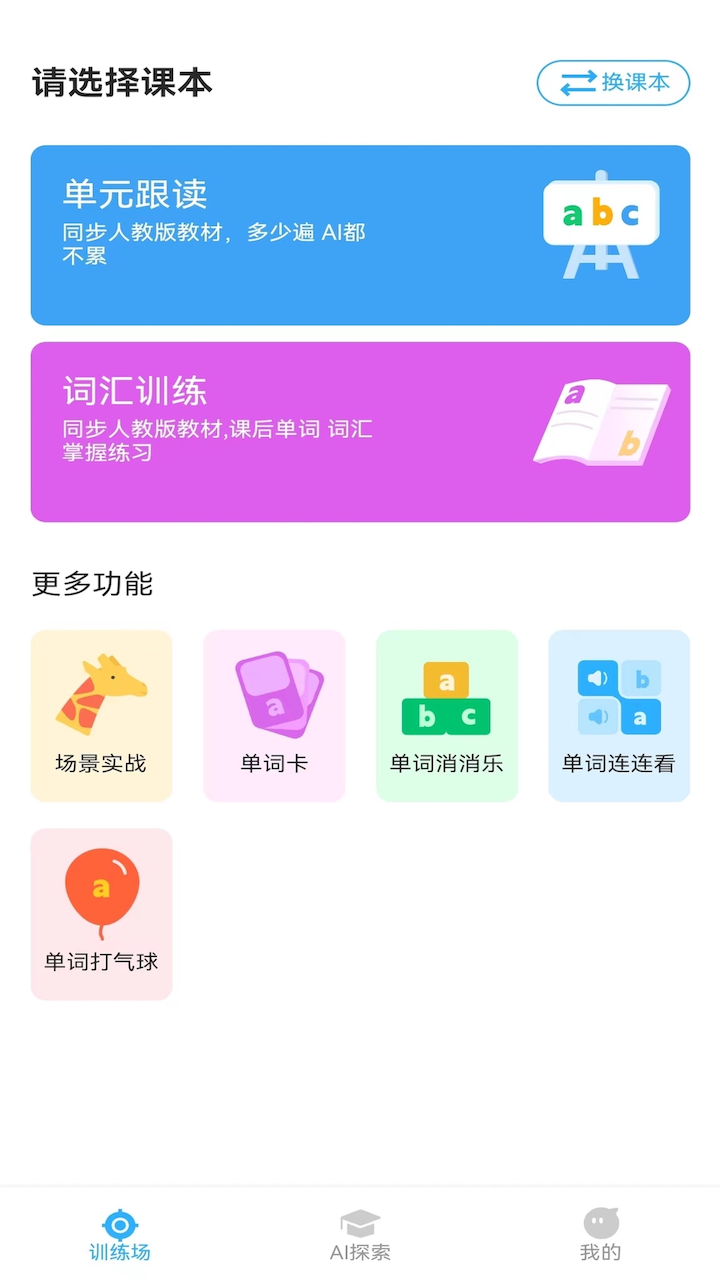Tap the 更多功能 section label
This screenshot has height=1280, width=720.
click(x=91, y=584)
